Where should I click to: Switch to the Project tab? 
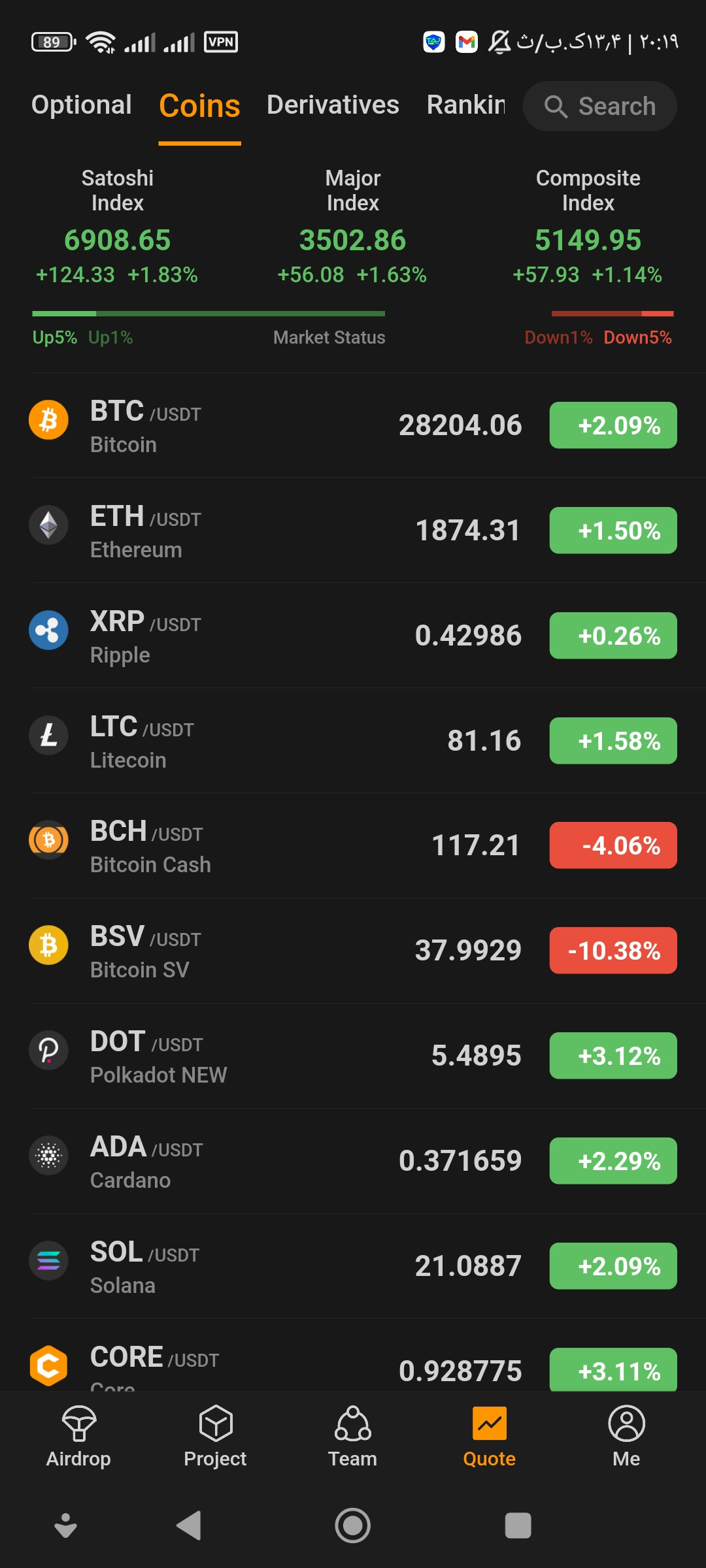click(x=216, y=1437)
